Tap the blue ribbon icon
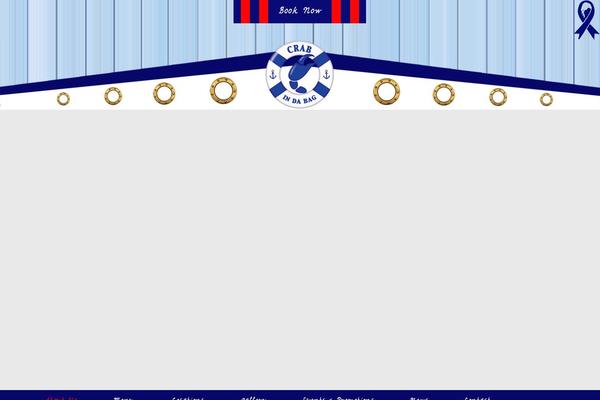Screen dimensions: 600x400 click(585, 19)
